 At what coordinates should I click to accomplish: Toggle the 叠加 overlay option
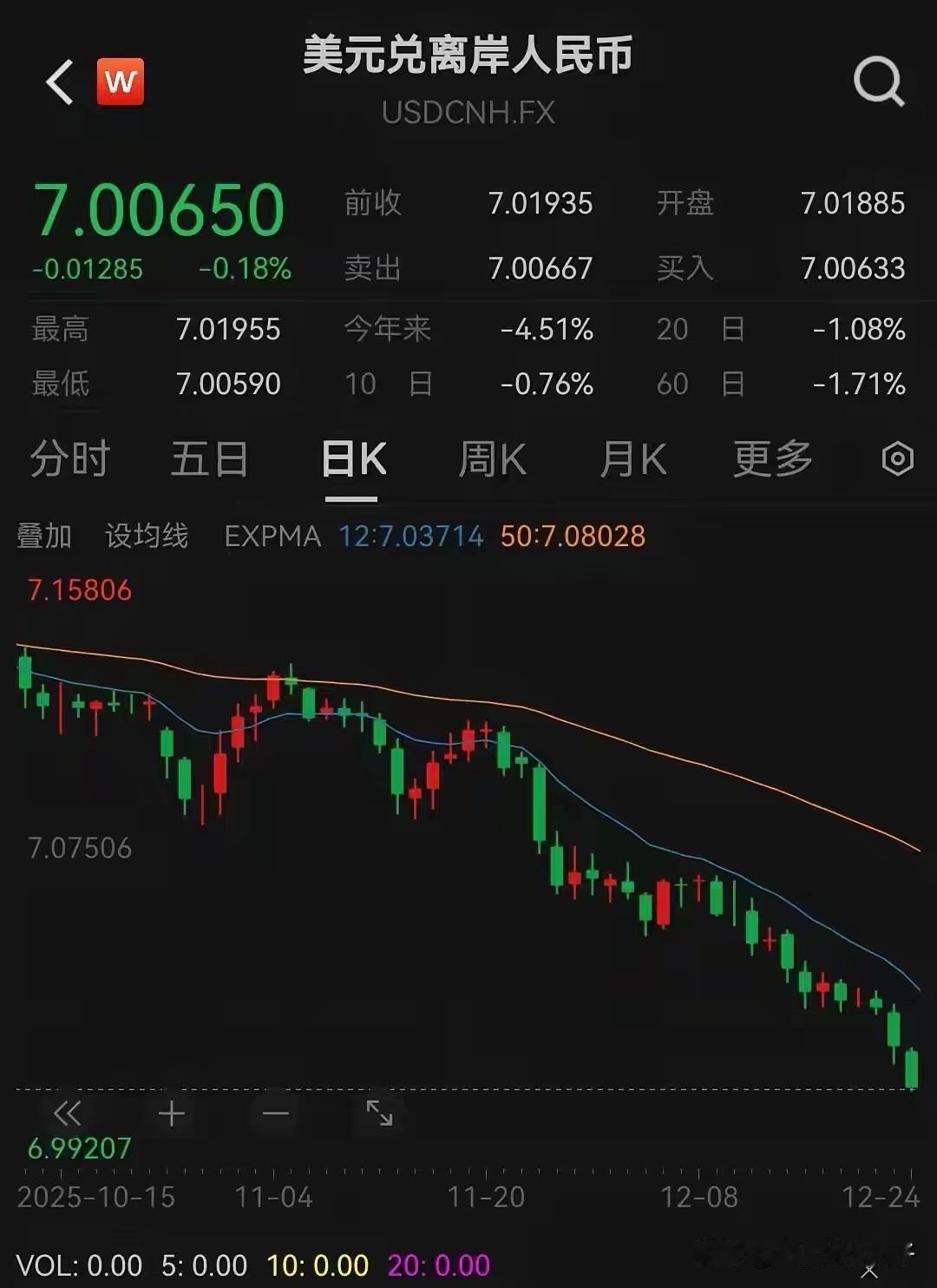pyautogui.click(x=44, y=536)
